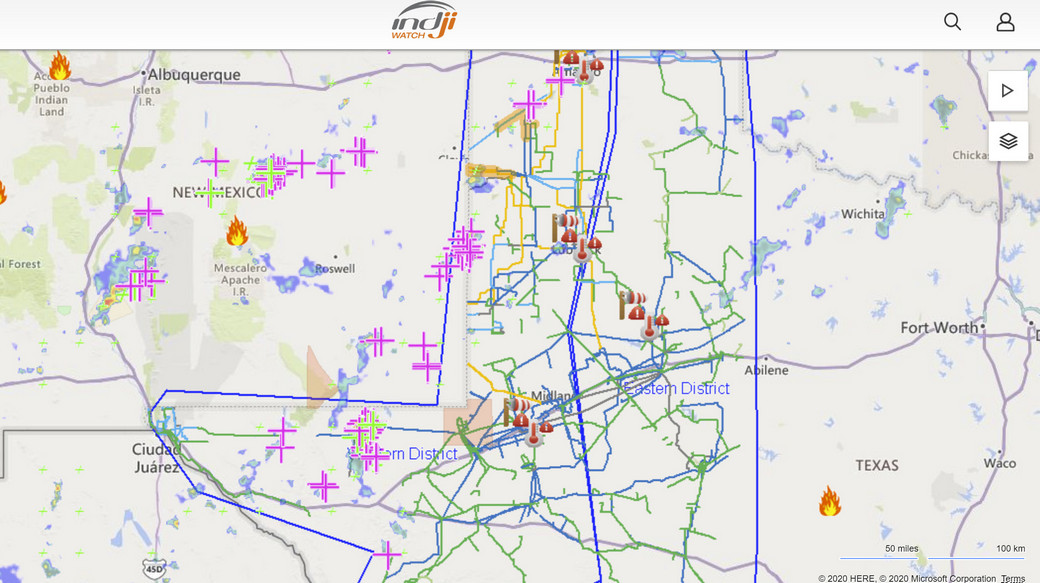Open the search icon
The height and width of the screenshot is (583, 1040).
pos(952,22)
